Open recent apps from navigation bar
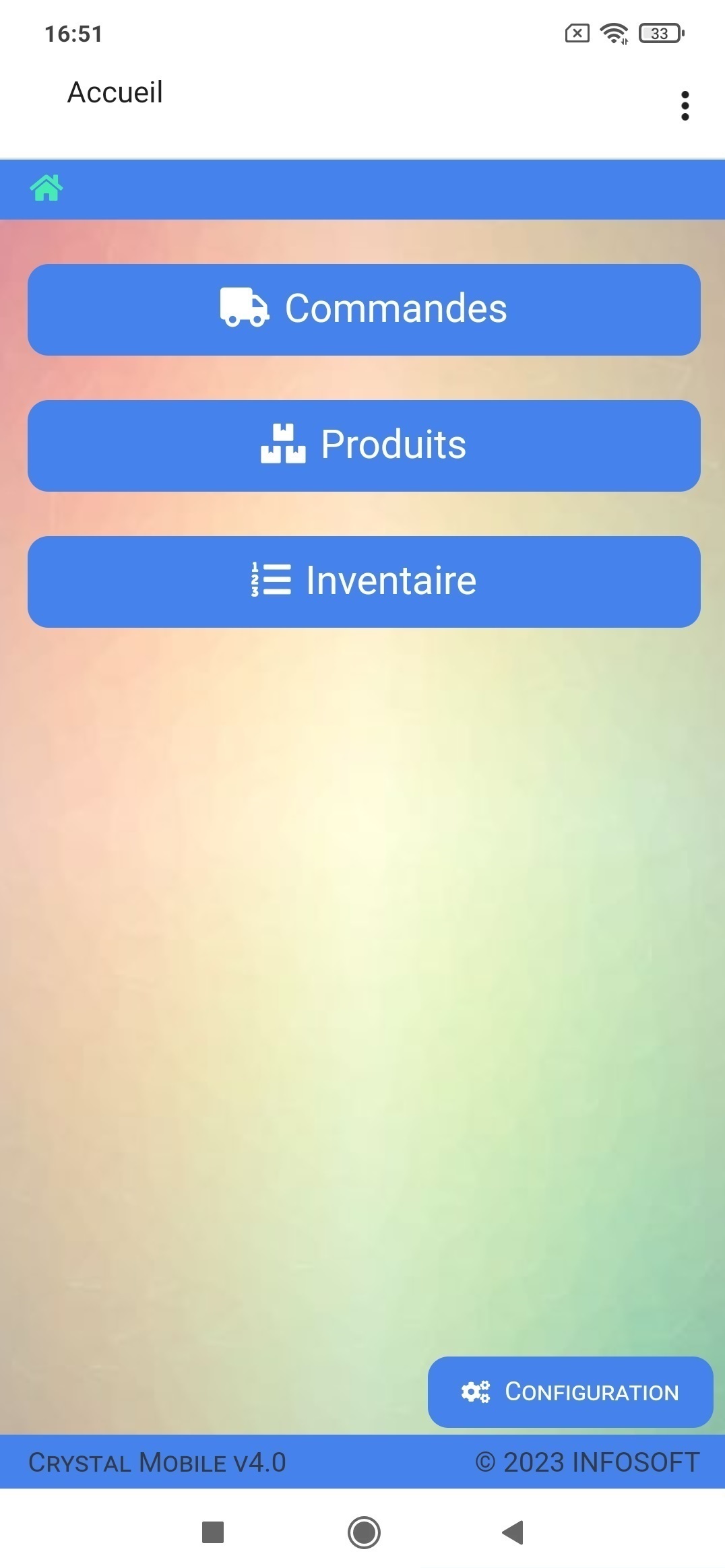Screen dimensions: 725x1568 click(213, 1532)
